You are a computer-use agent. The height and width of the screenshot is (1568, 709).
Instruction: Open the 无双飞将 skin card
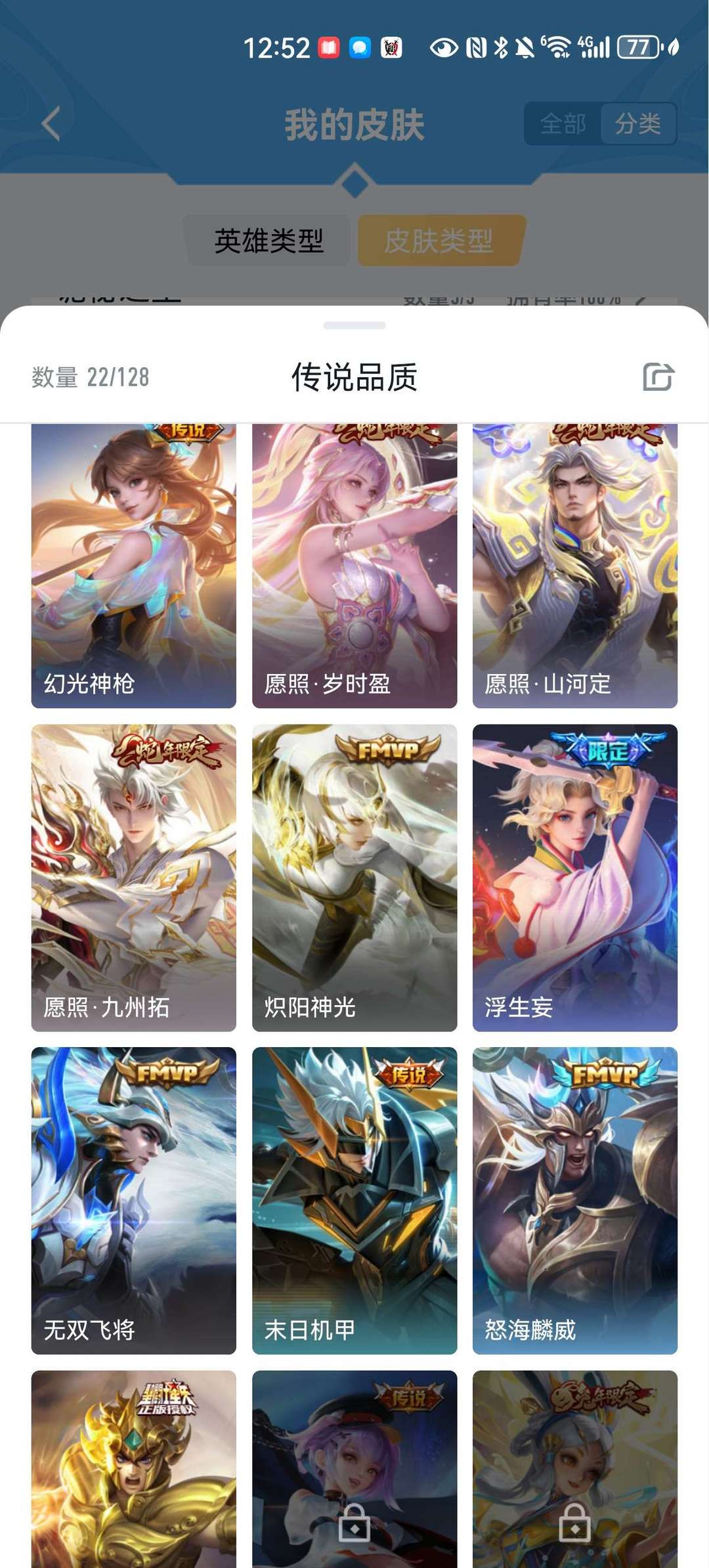tap(134, 1201)
